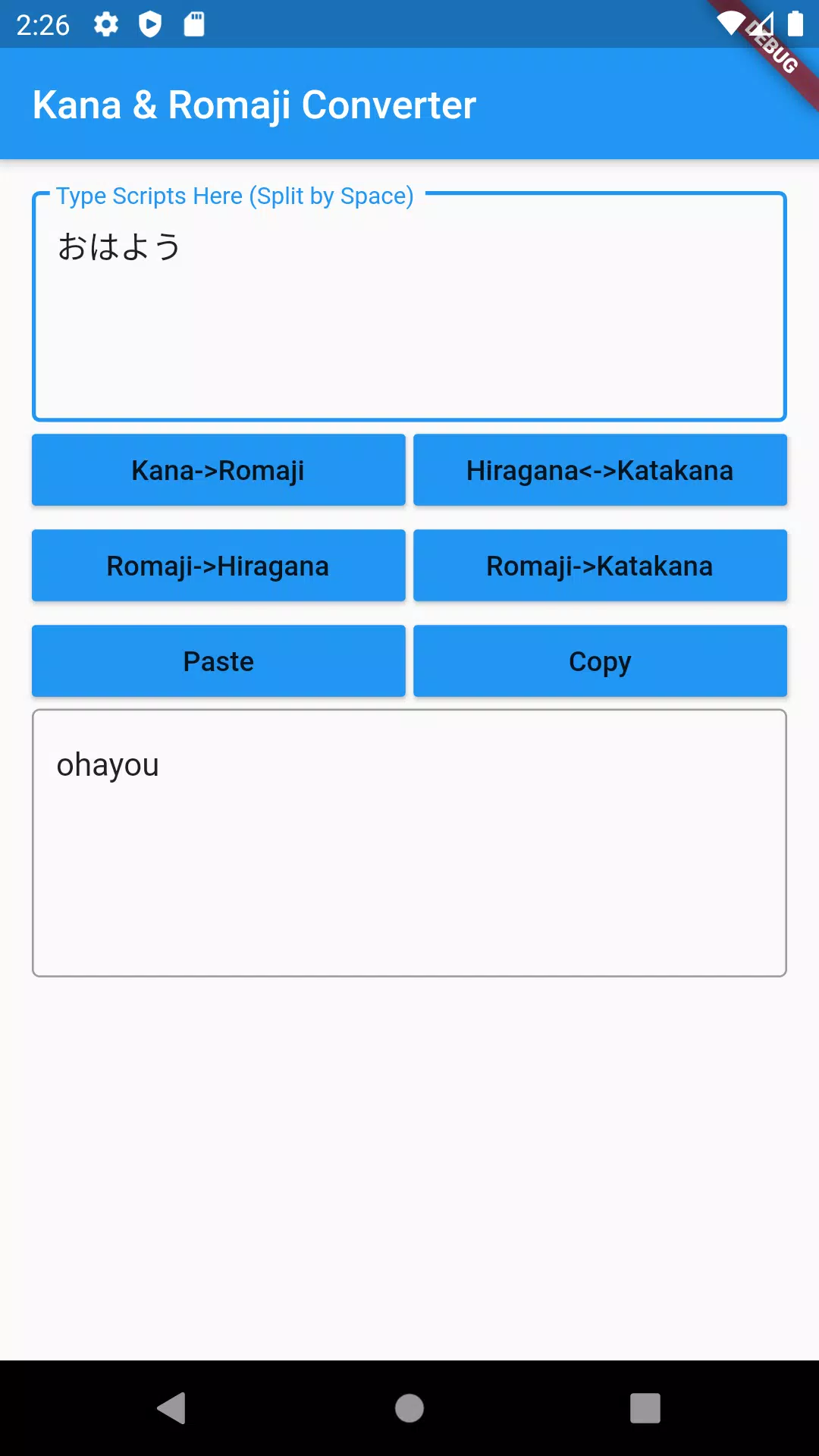Paste clipboard text with the Paste button

point(218,661)
